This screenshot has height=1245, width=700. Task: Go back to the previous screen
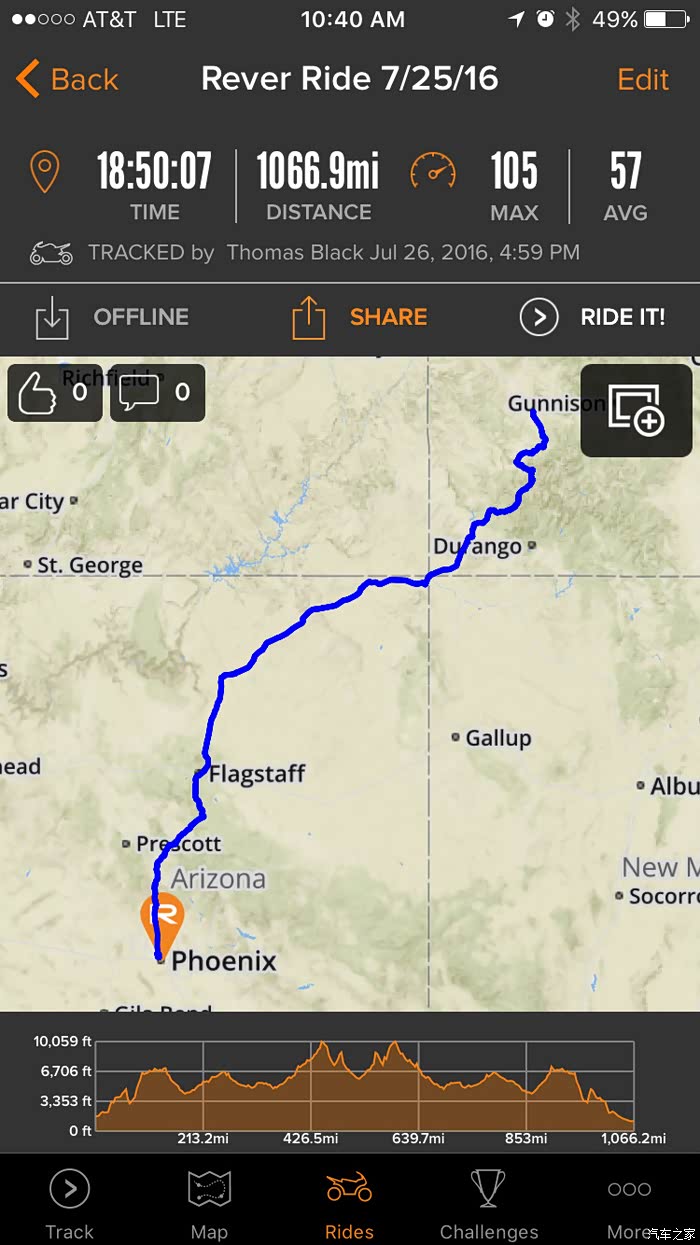pos(67,79)
